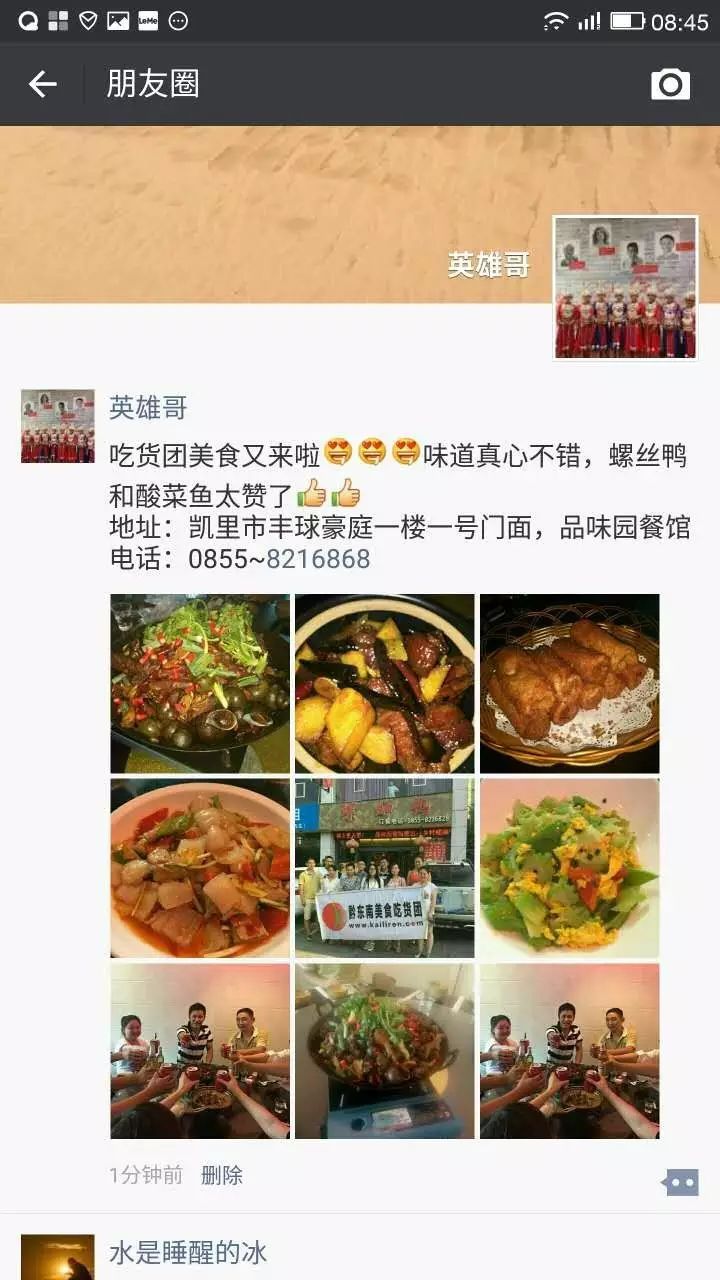Image resolution: width=720 pixels, height=1280 pixels.
Task: Tap the 英雄哥 name link in the post
Action: pyautogui.click(x=148, y=408)
